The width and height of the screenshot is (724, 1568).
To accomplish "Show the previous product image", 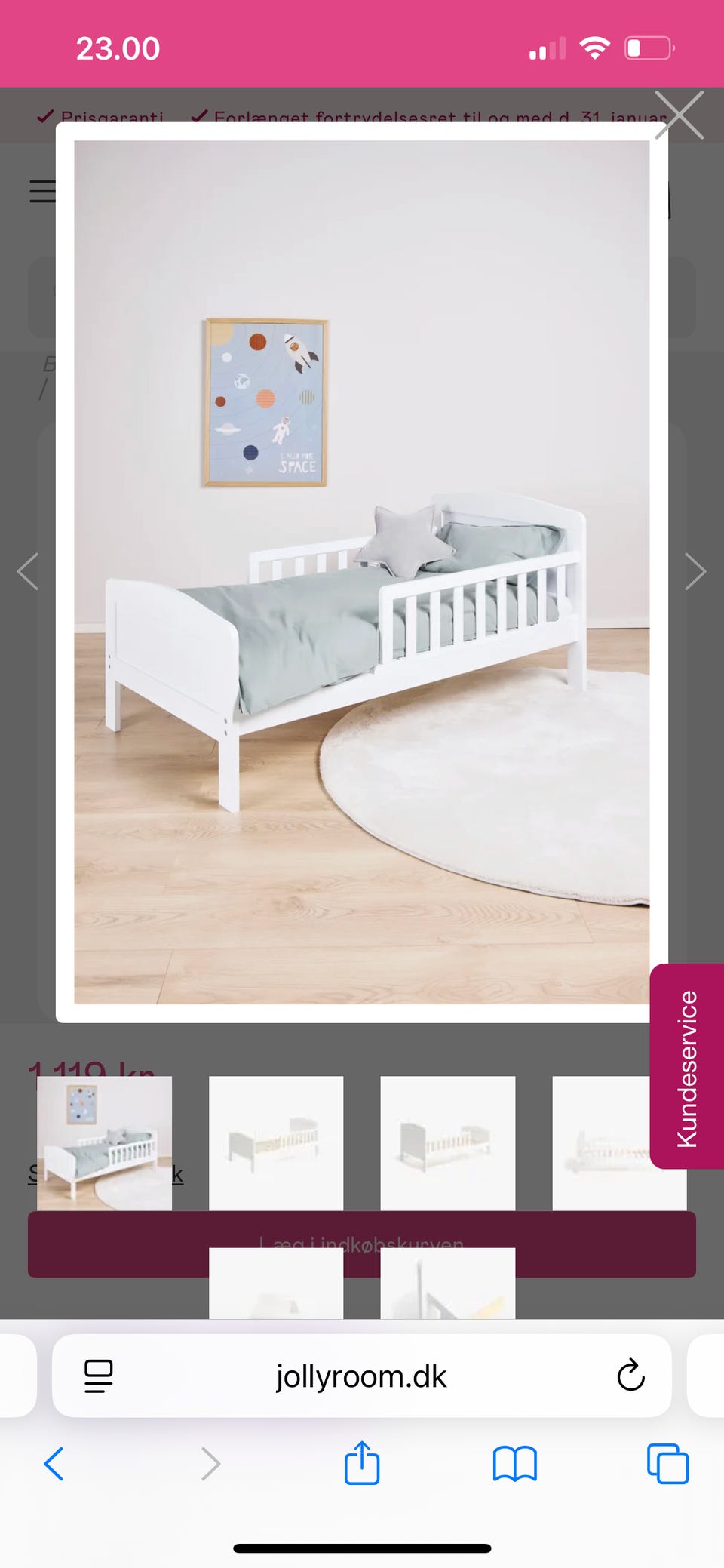I will (28, 571).
